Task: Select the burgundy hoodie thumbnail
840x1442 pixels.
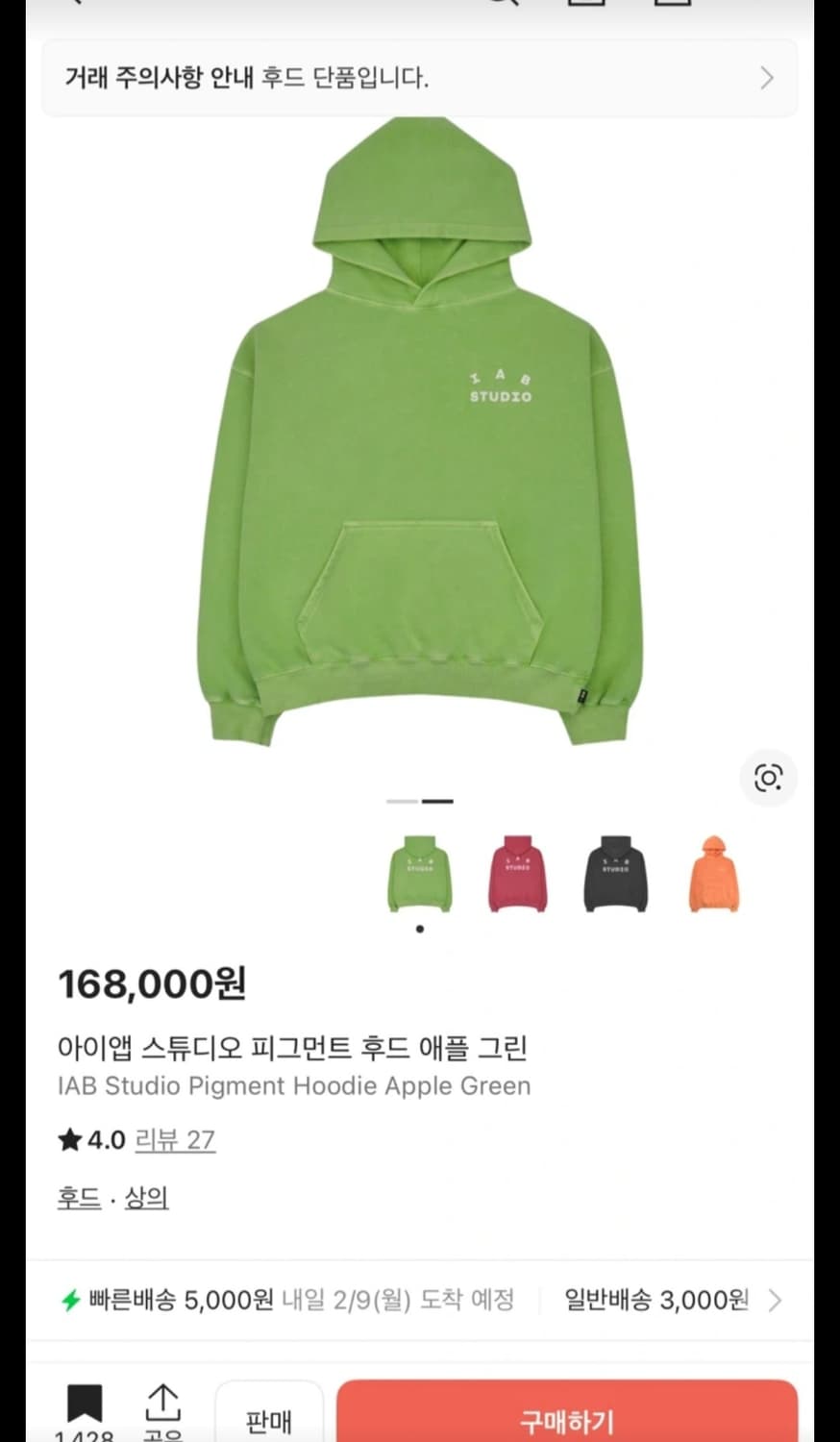Action: tap(518, 873)
